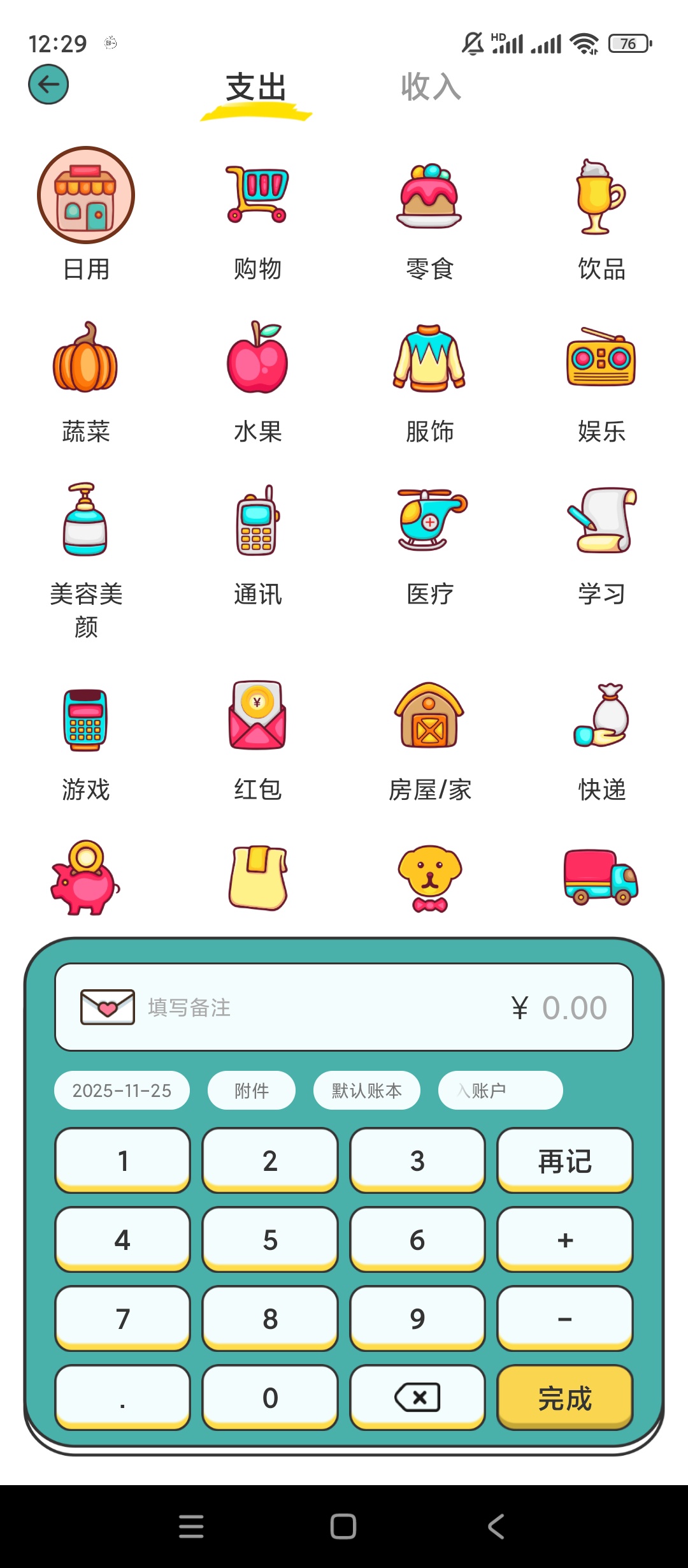Tap the plus operator key
Screen dimensions: 688x1568
click(564, 1240)
